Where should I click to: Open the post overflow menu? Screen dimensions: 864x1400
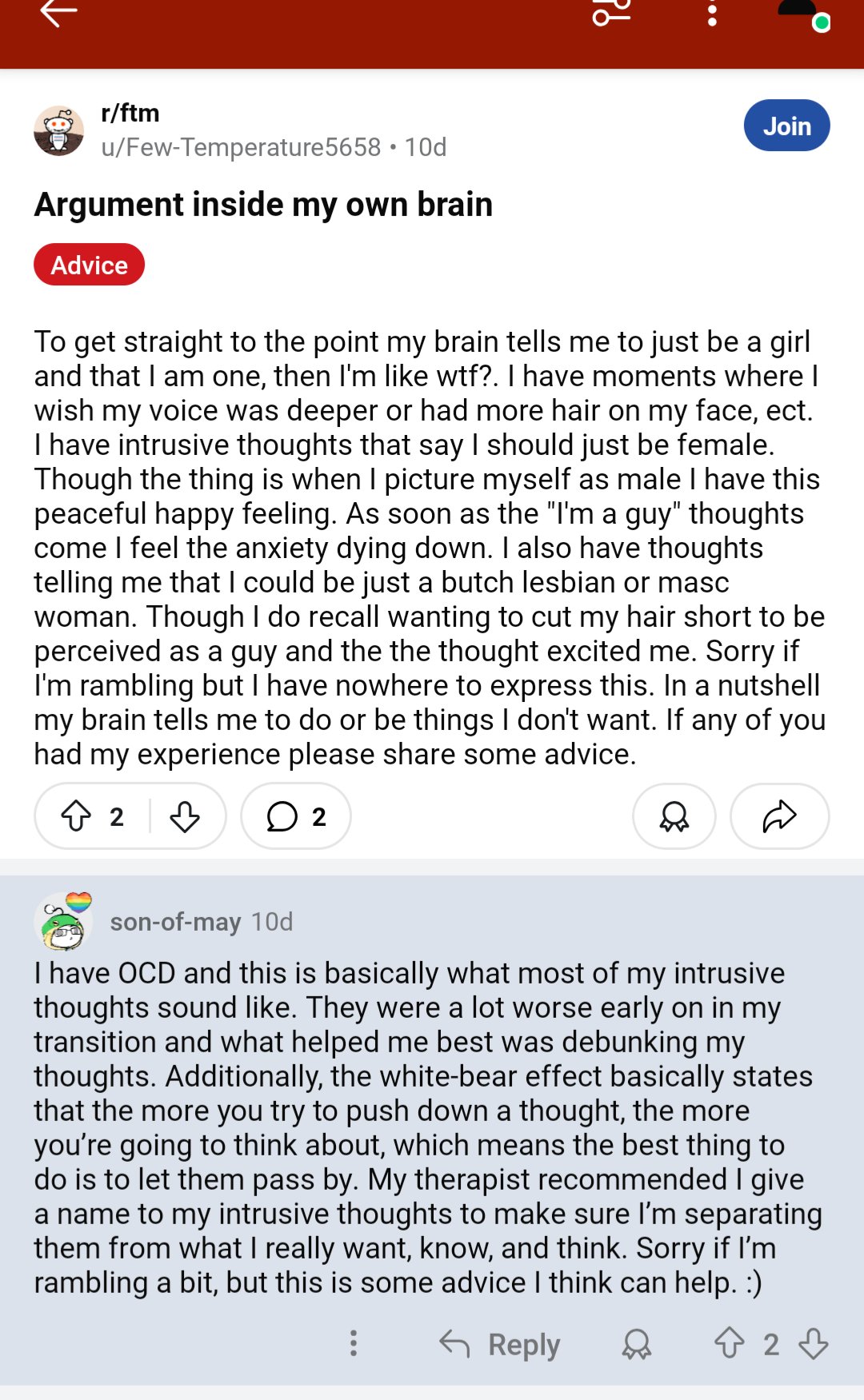[x=712, y=14]
